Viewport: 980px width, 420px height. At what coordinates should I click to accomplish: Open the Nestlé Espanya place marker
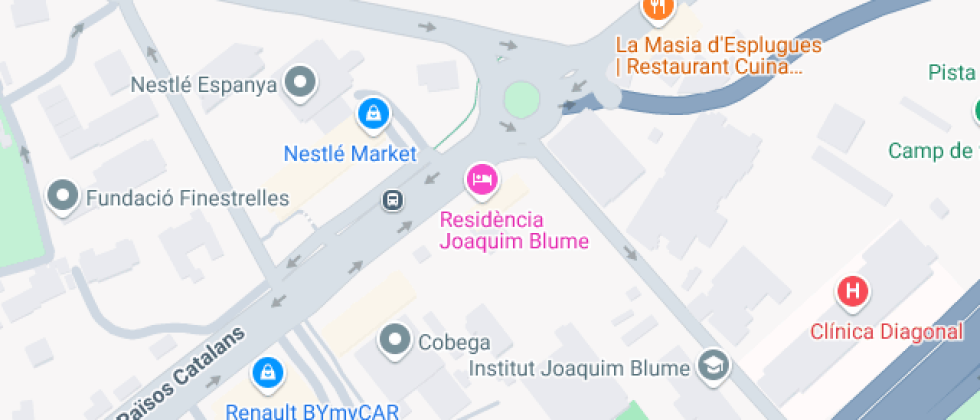click(x=300, y=83)
